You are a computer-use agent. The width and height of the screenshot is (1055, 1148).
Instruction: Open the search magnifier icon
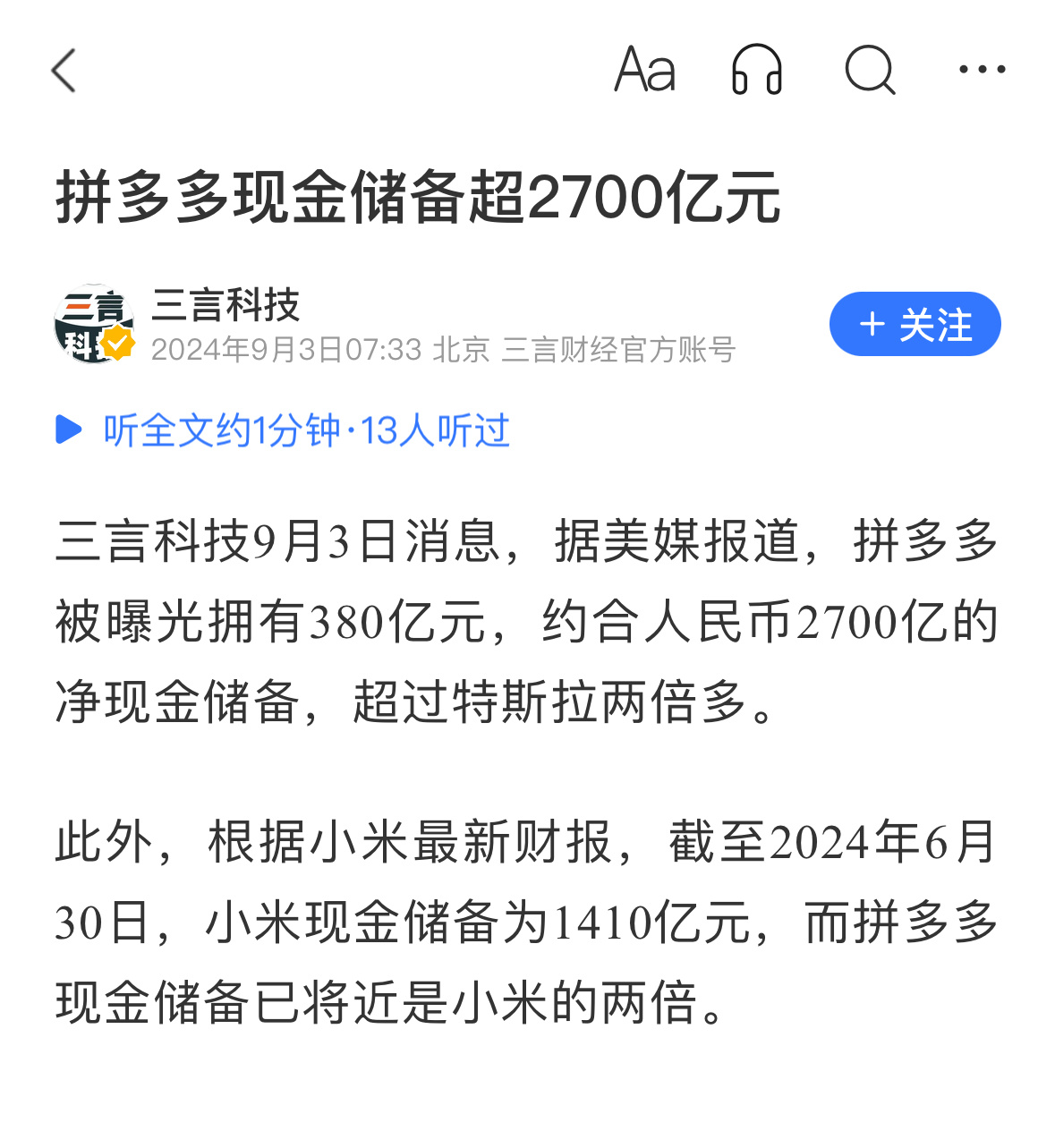click(x=870, y=70)
